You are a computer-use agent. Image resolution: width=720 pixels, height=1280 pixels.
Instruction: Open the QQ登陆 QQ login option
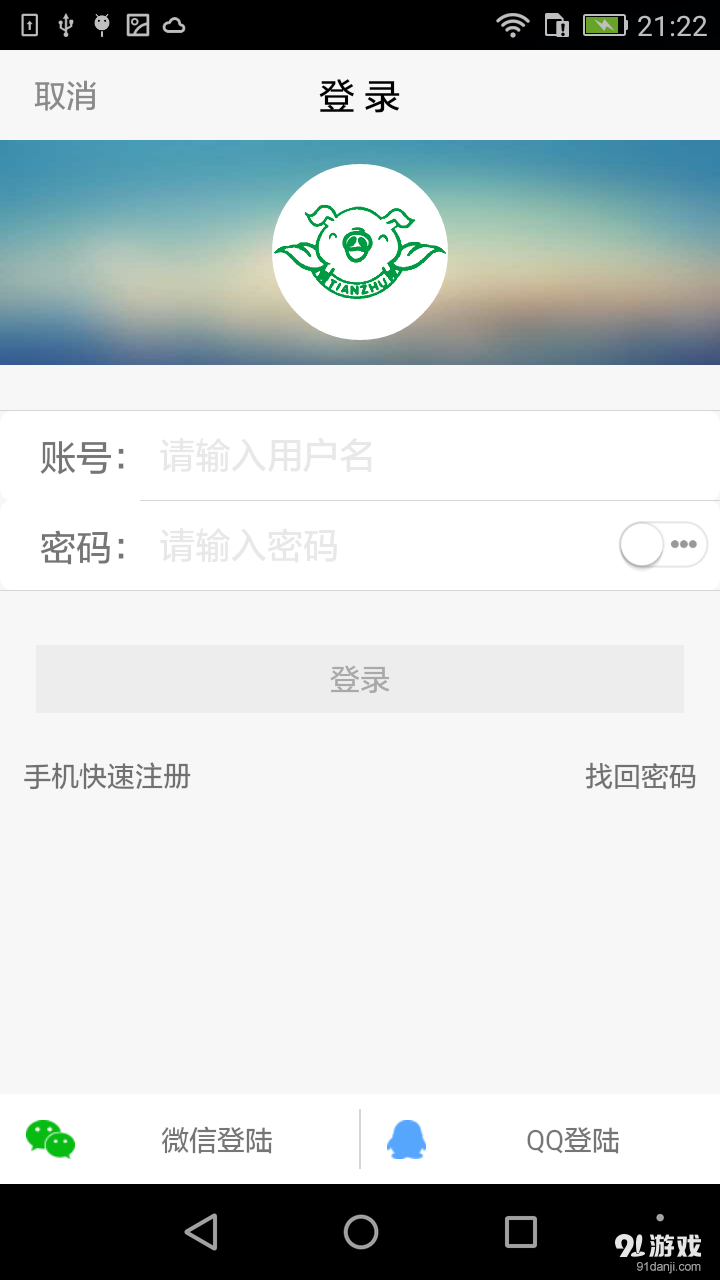click(572, 1138)
